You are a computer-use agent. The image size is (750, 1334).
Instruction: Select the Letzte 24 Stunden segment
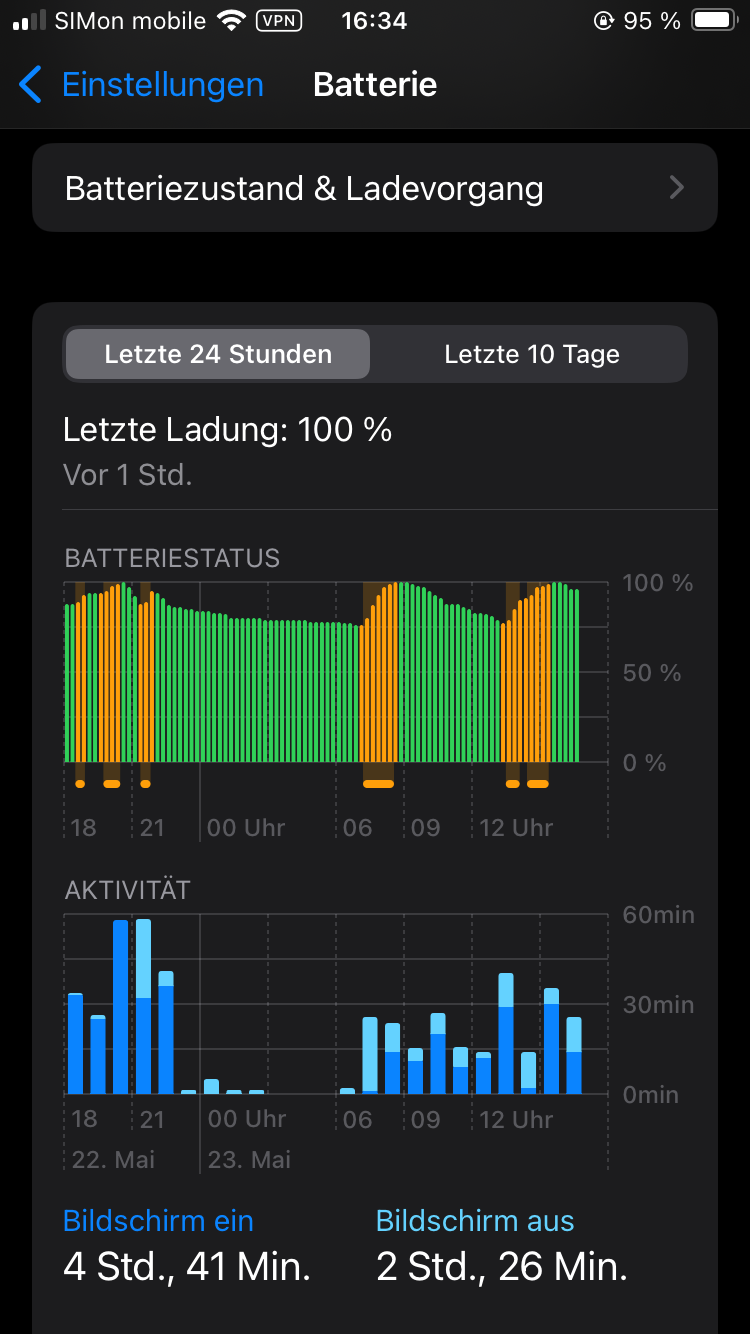[x=218, y=354]
